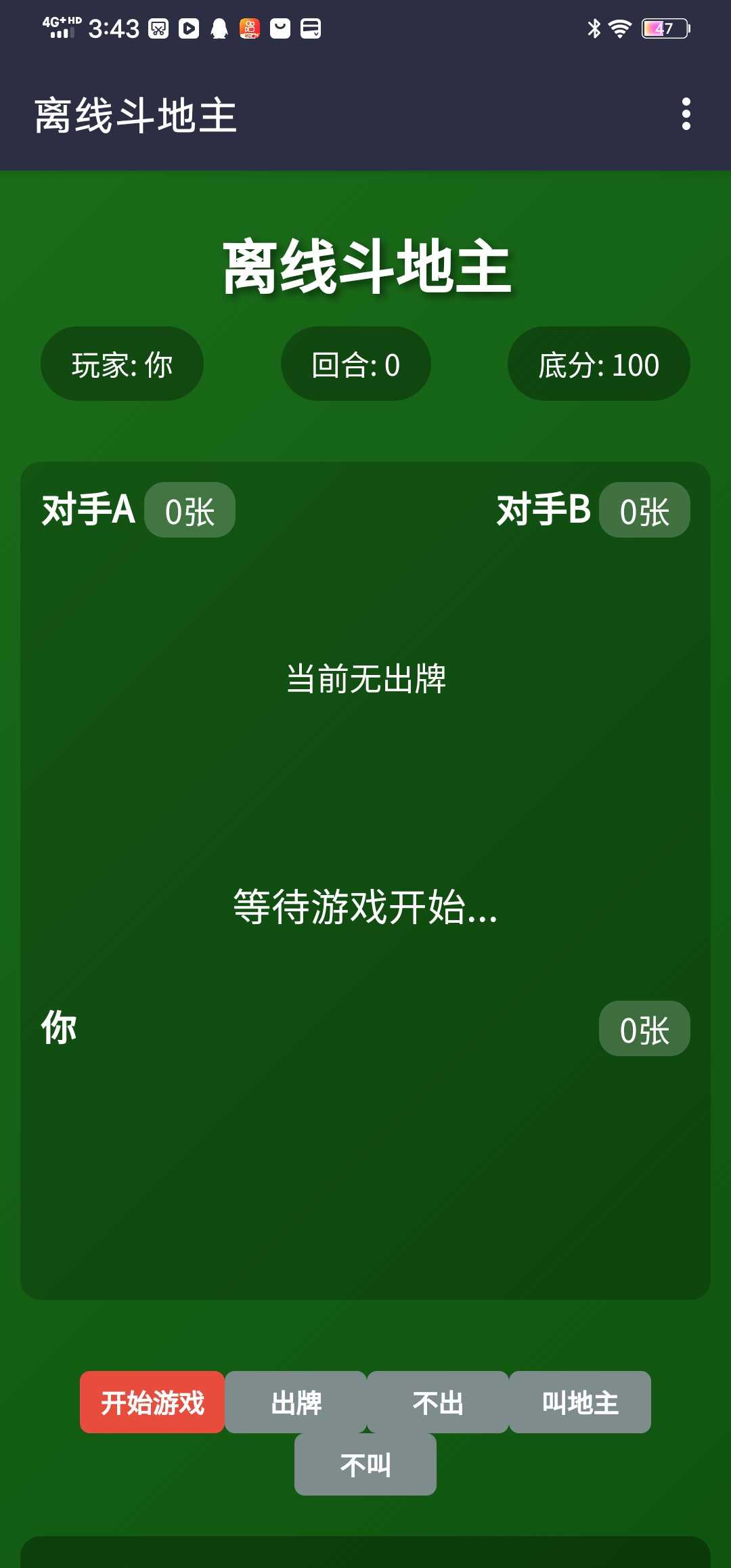Open the overflow menu
Image resolution: width=731 pixels, height=1568 pixels.
[686, 114]
